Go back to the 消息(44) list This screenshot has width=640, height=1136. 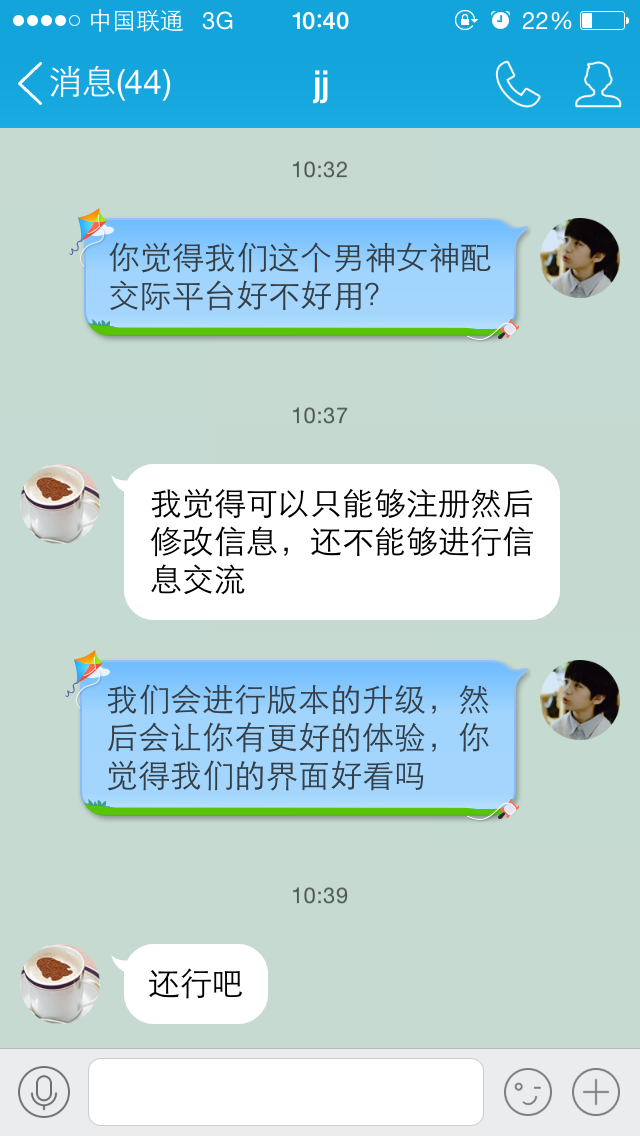(x=94, y=84)
